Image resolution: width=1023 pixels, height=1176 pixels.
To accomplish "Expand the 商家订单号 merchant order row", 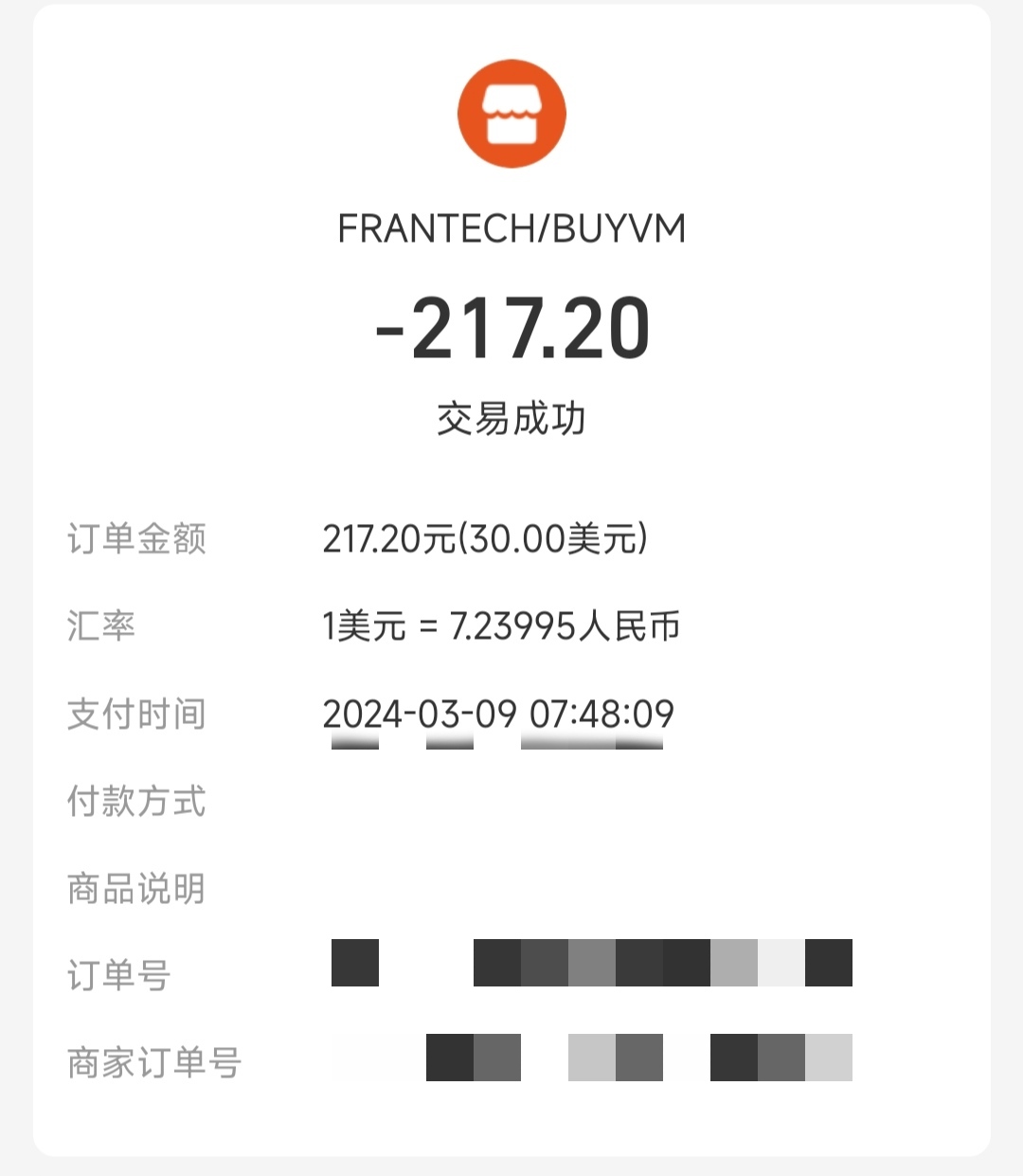I will (x=154, y=1062).
